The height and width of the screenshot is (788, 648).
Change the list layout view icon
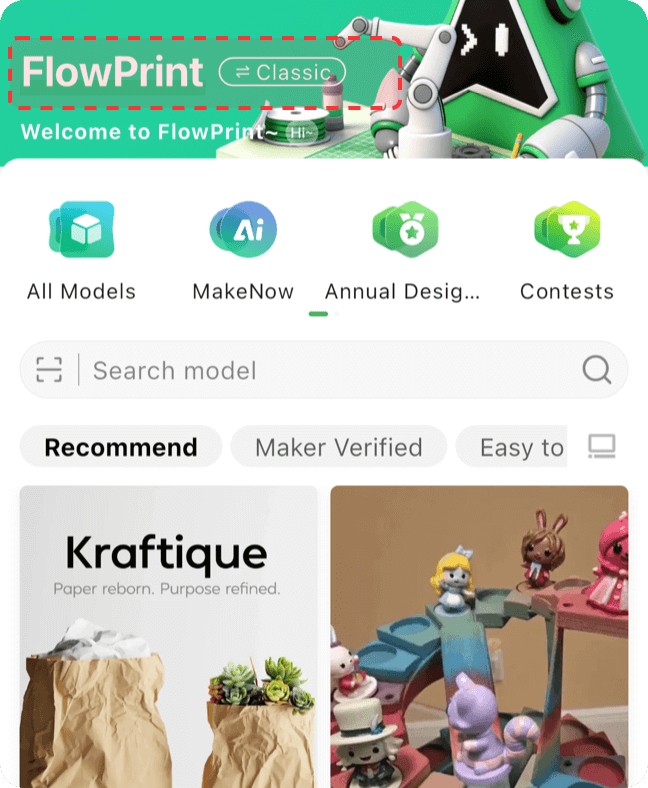(601, 446)
